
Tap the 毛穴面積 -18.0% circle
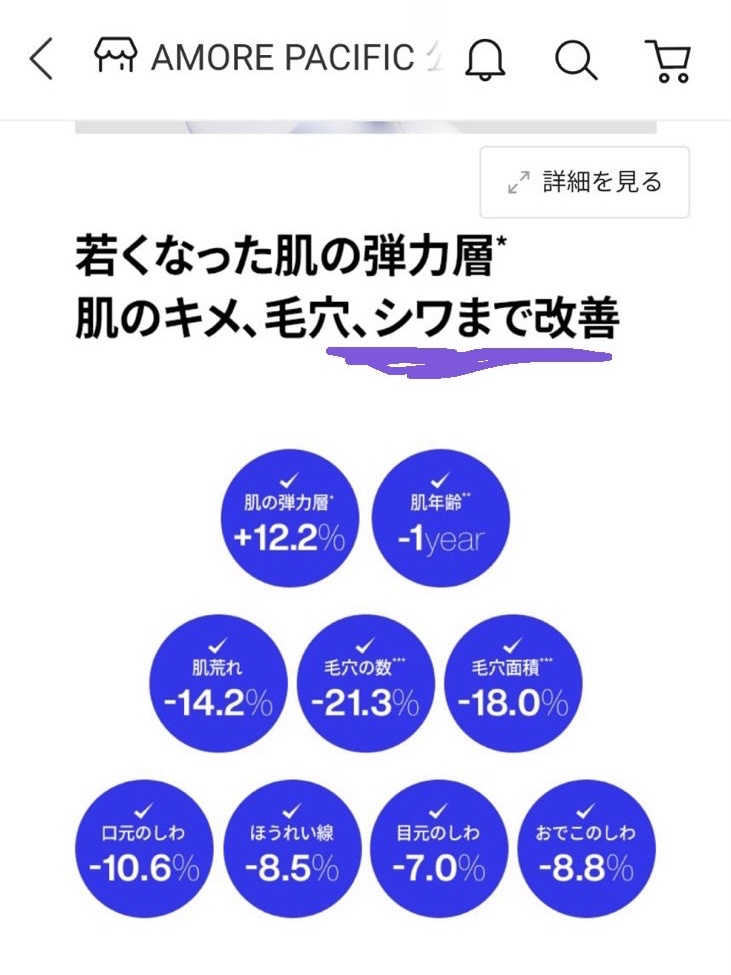pos(512,682)
